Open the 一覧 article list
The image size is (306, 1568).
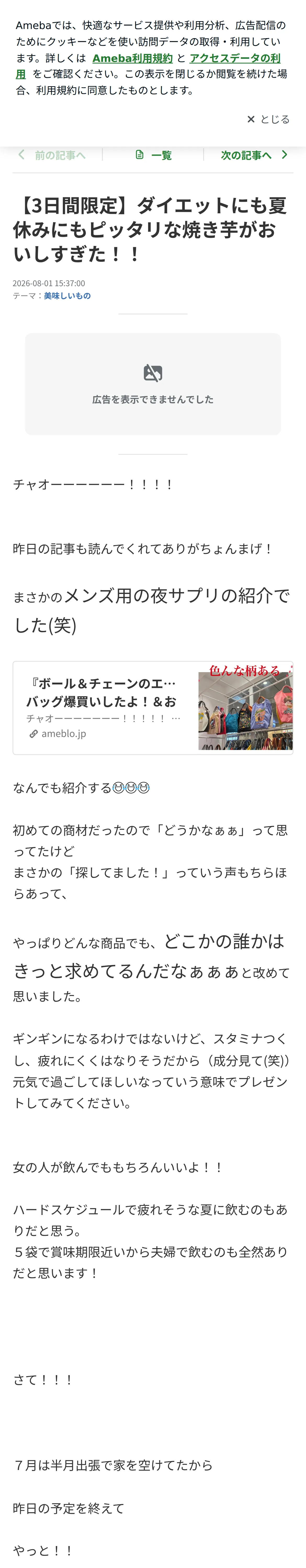coord(153,155)
